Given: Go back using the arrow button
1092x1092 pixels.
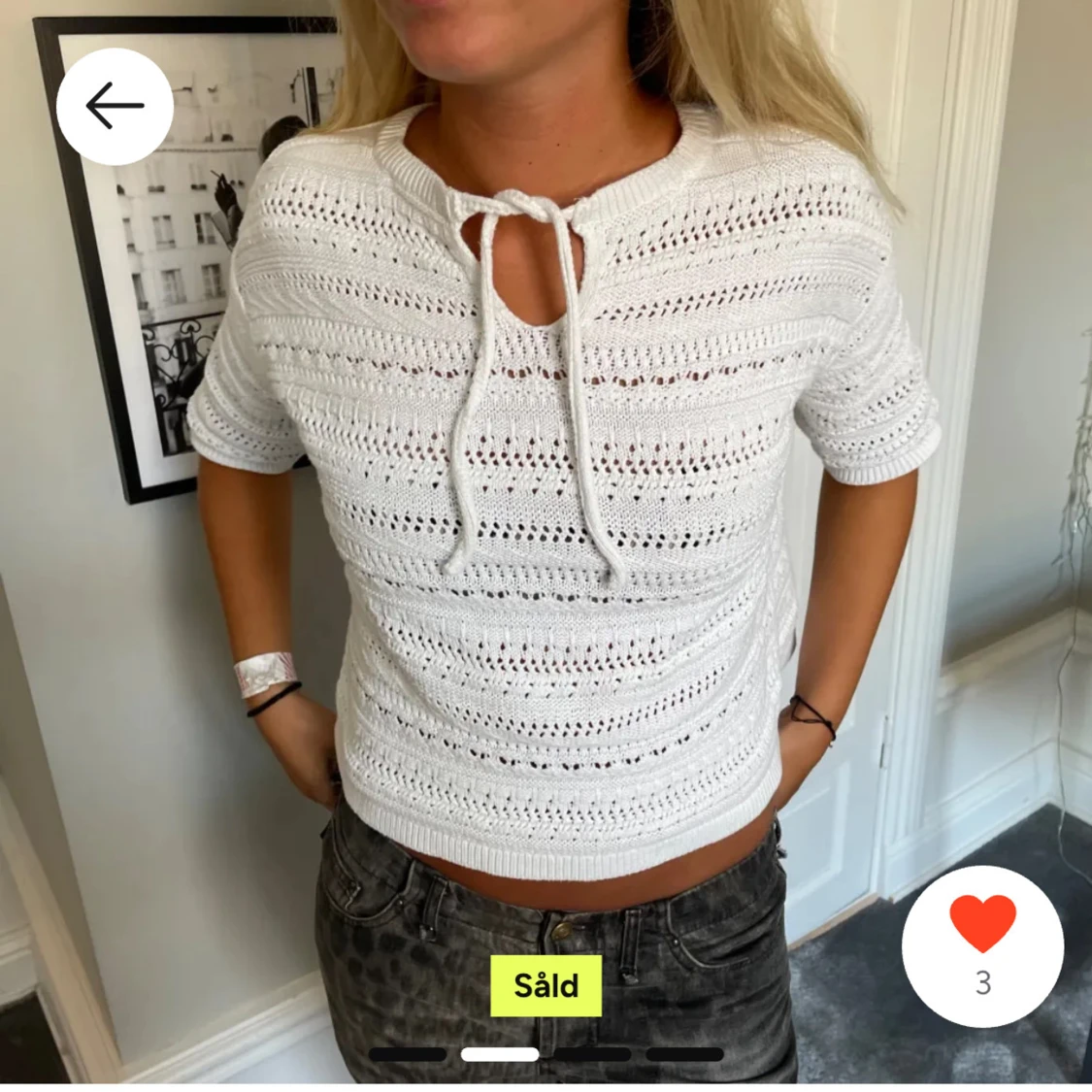Looking at the screenshot, I should (x=115, y=107).
